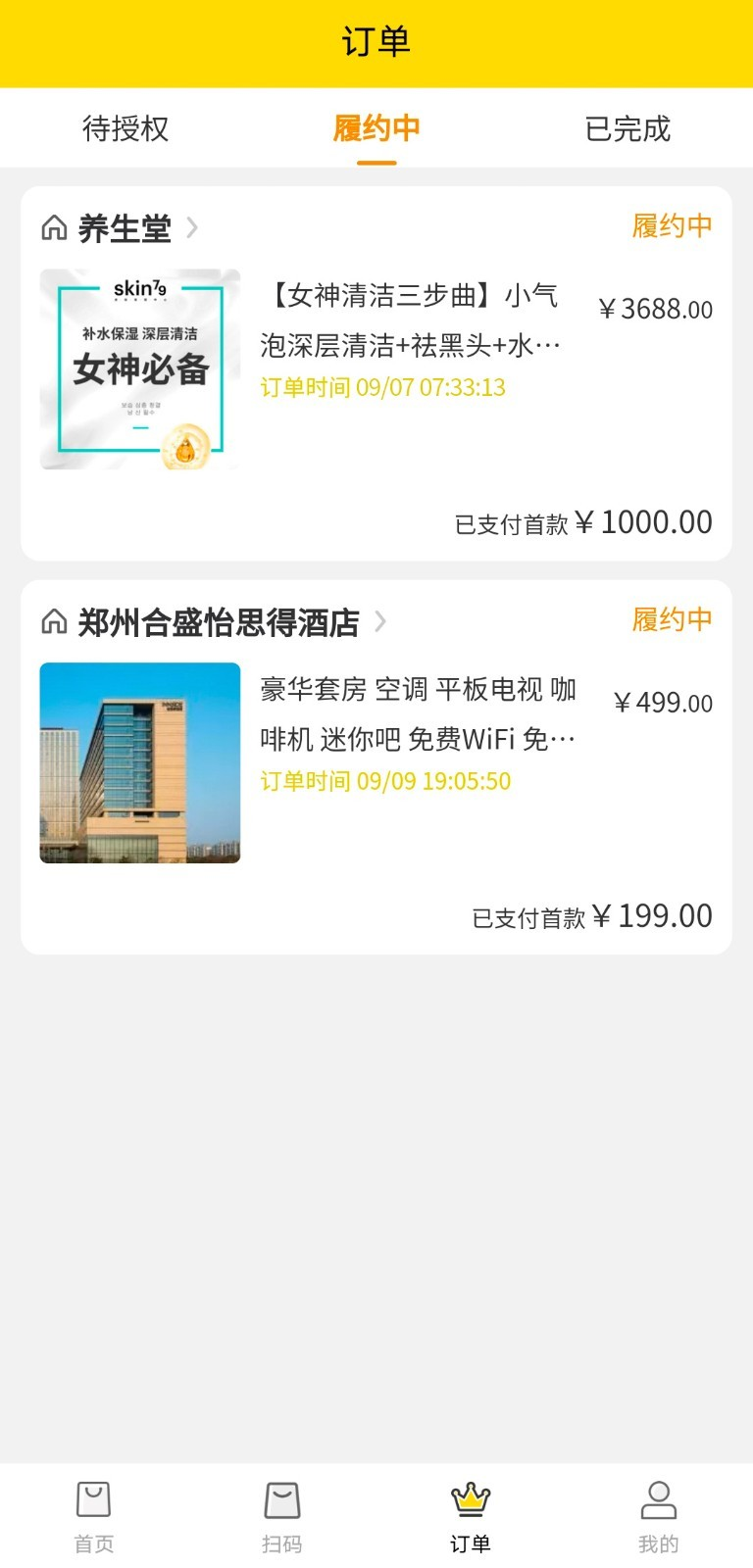Click the house icon beside 养生堂 store name

(x=54, y=227)
